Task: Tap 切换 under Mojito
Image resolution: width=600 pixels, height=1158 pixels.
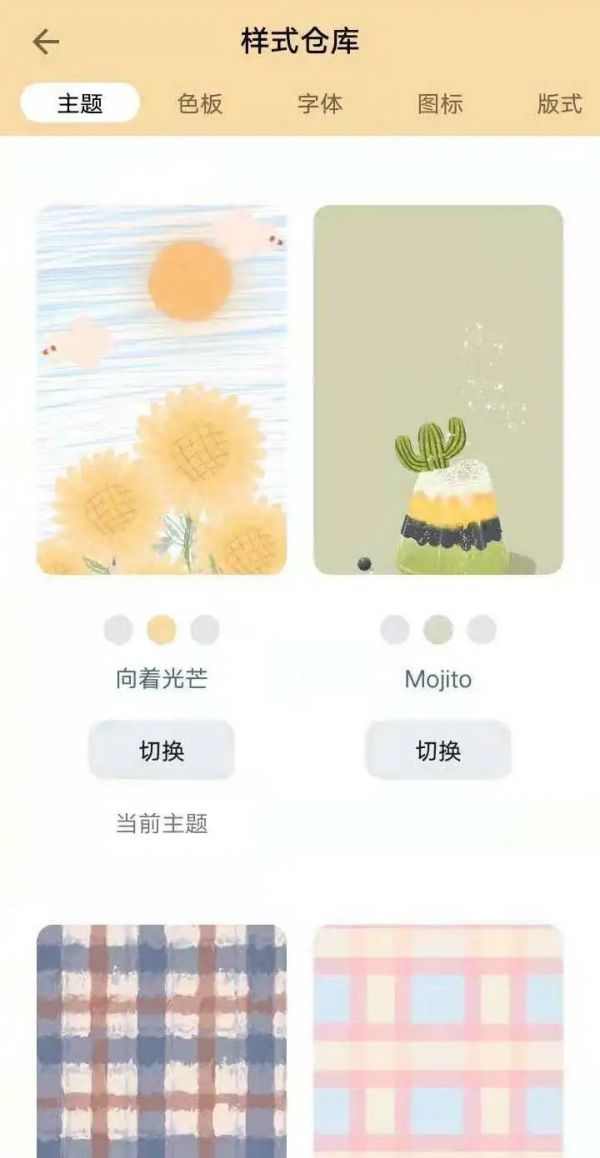Action: [438, 750]
